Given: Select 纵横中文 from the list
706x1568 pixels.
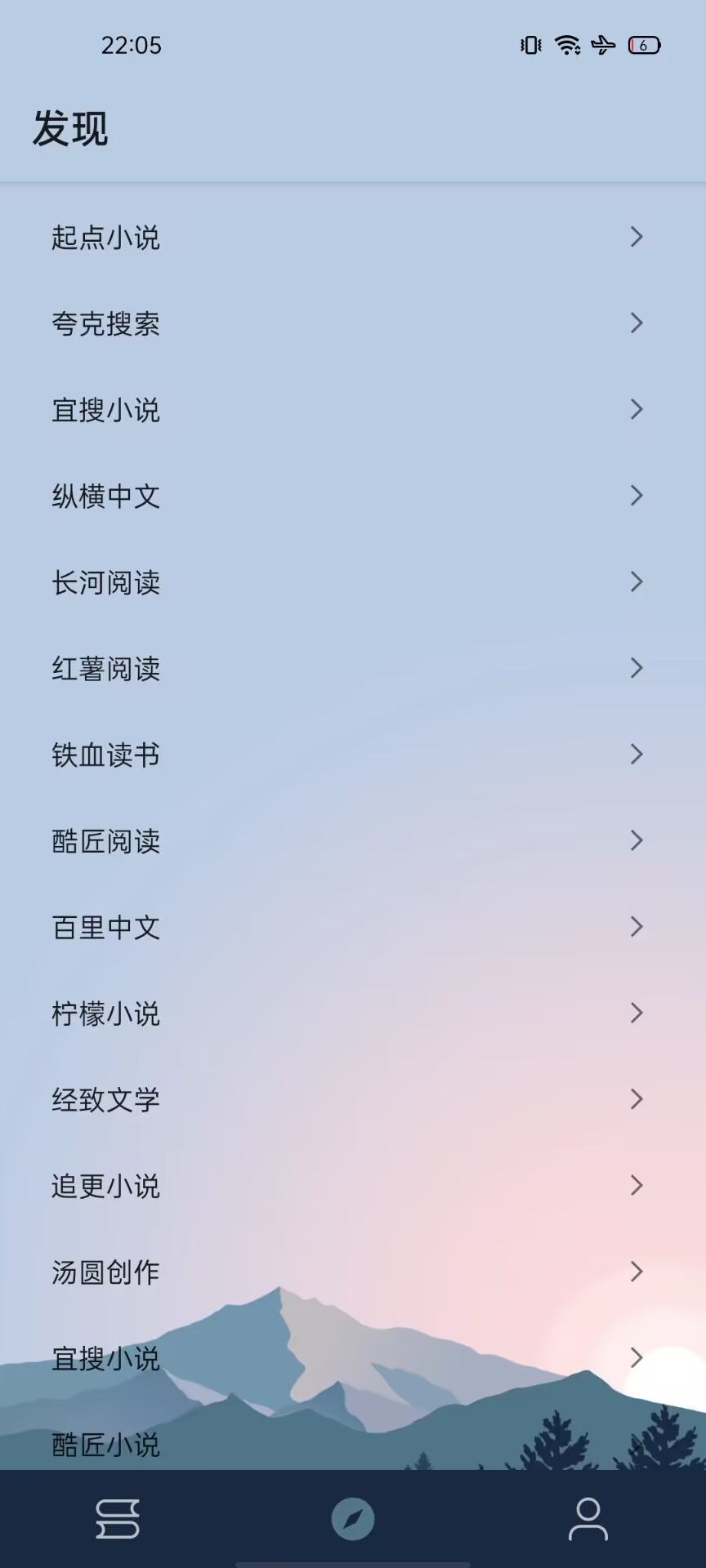Looking at the screenshot, I should [x=353, y=496].
